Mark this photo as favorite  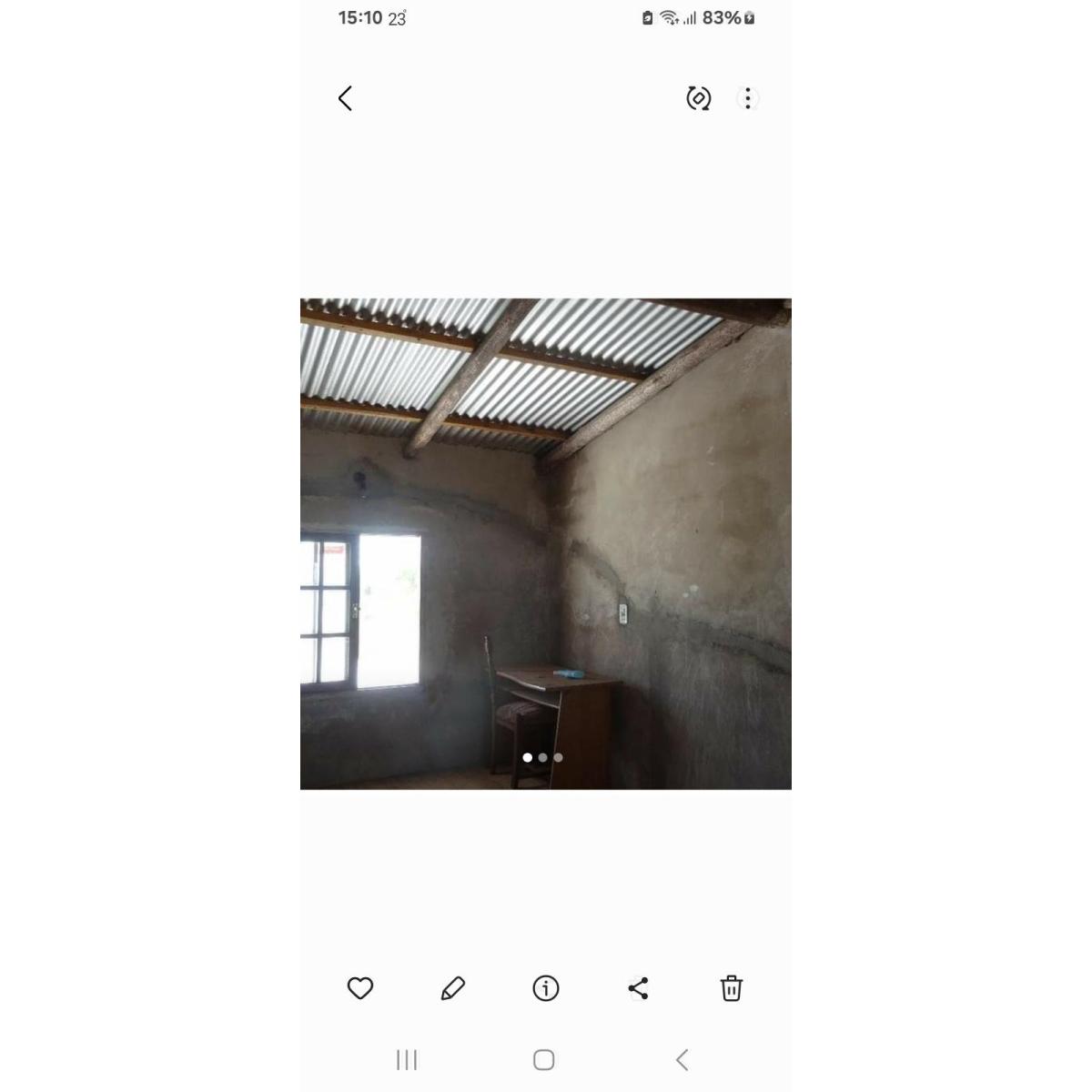360,988
